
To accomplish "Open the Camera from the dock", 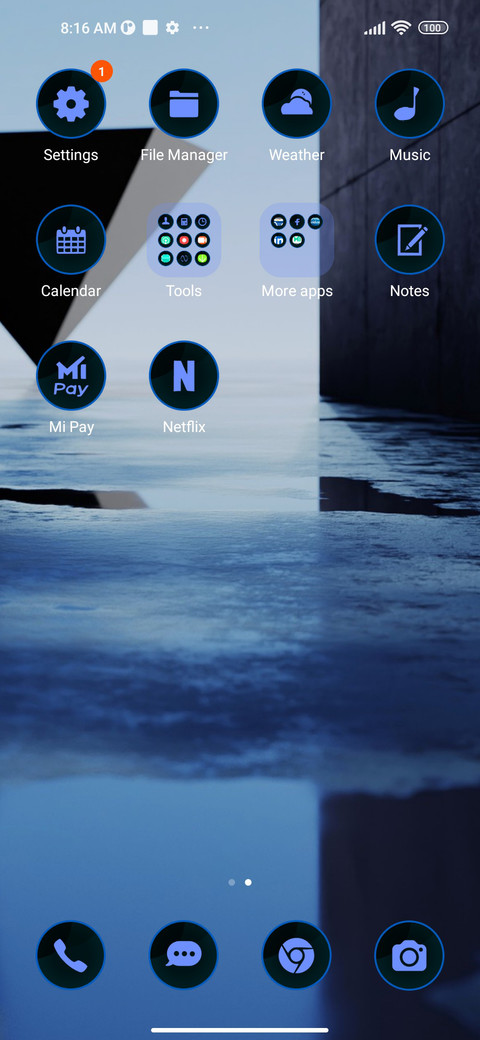I will point(410,955).
